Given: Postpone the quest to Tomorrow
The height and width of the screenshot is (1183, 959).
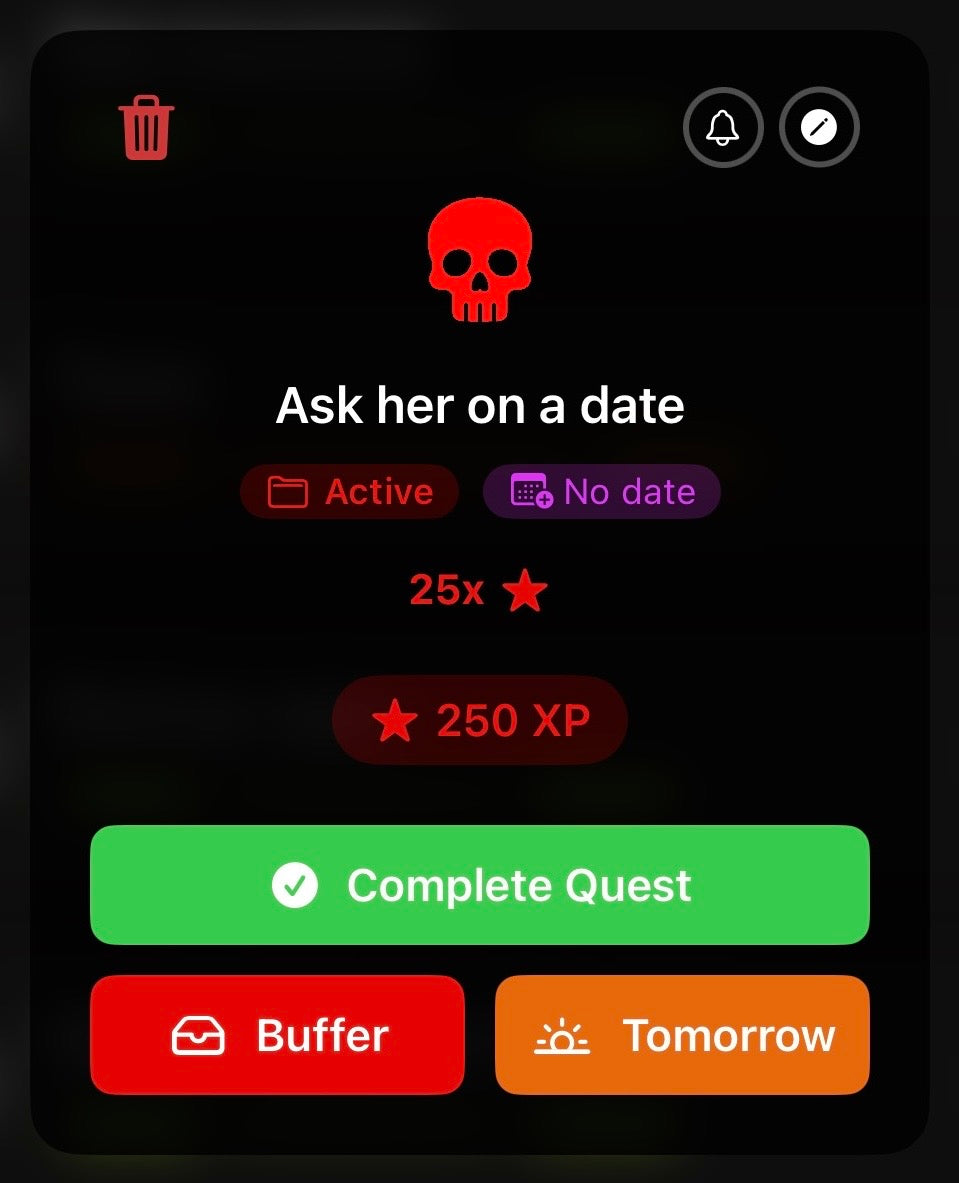Looking at the screenshot, I should coord(682,1035).
